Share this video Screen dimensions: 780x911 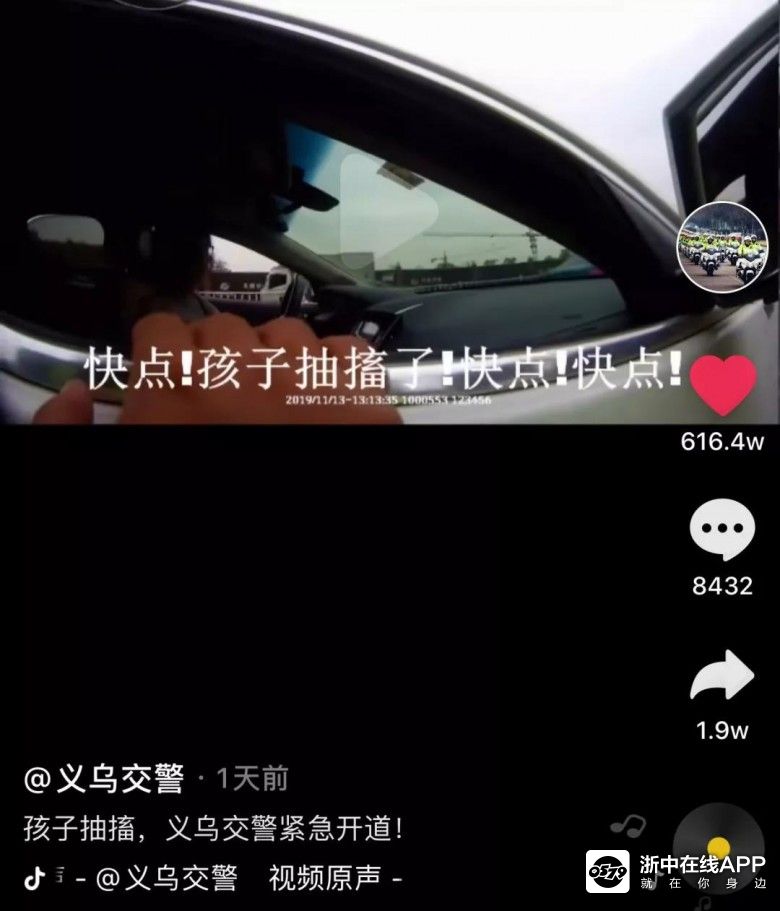pos(722,676)
